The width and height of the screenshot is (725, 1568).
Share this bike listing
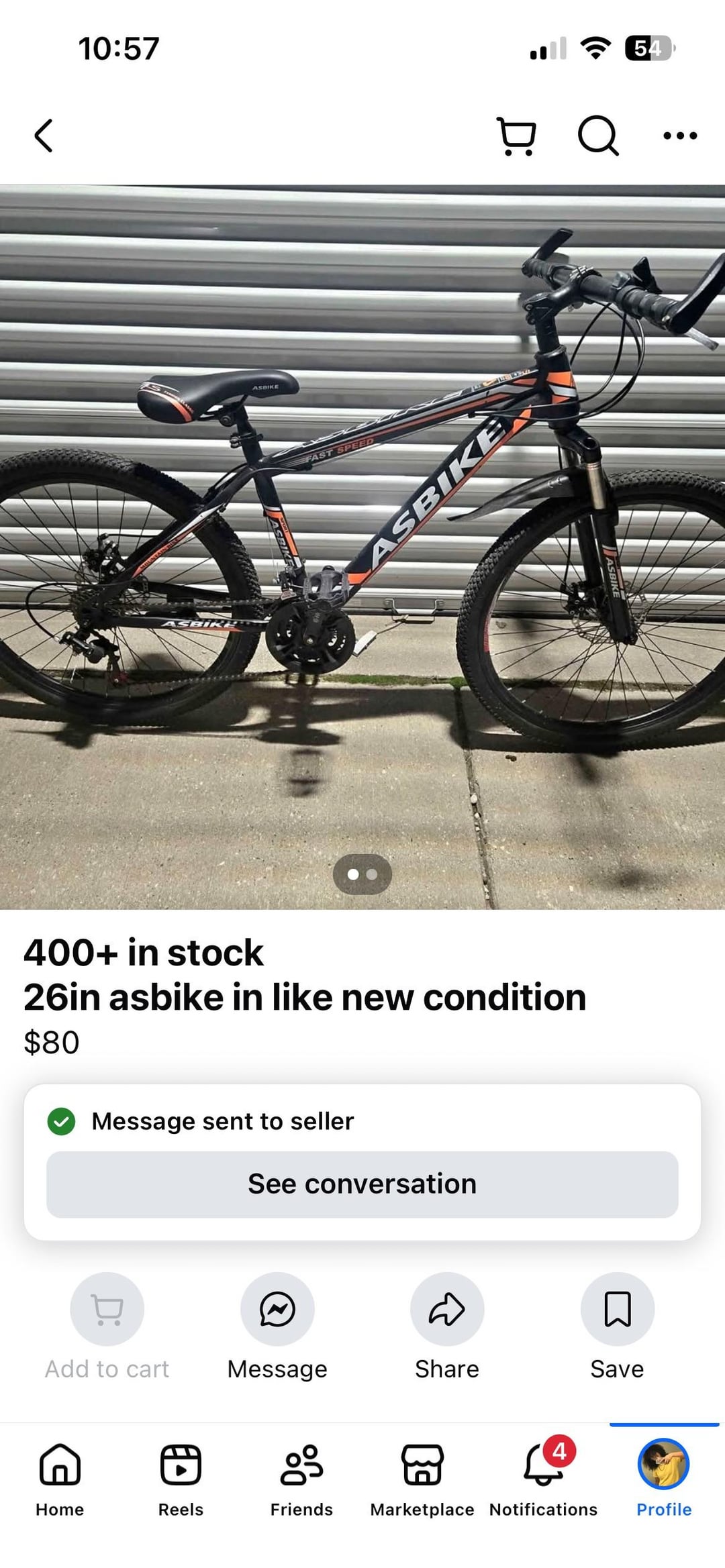click(x=447, y=1310)
